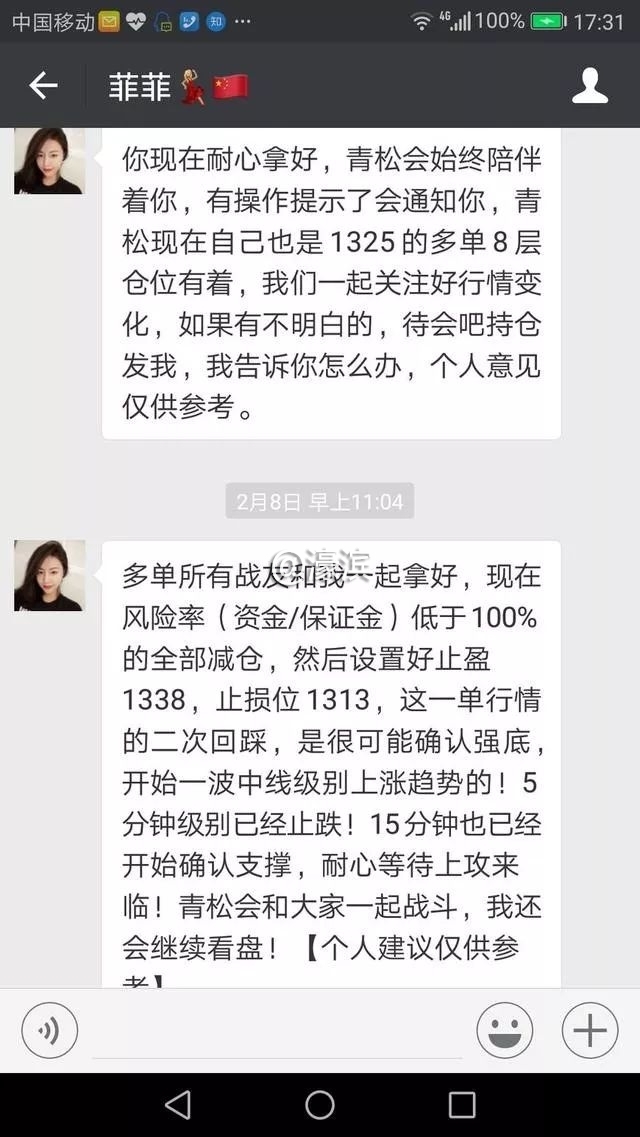Tap 菲菲's avatar on the 1325 message

[x=49, y=160]
